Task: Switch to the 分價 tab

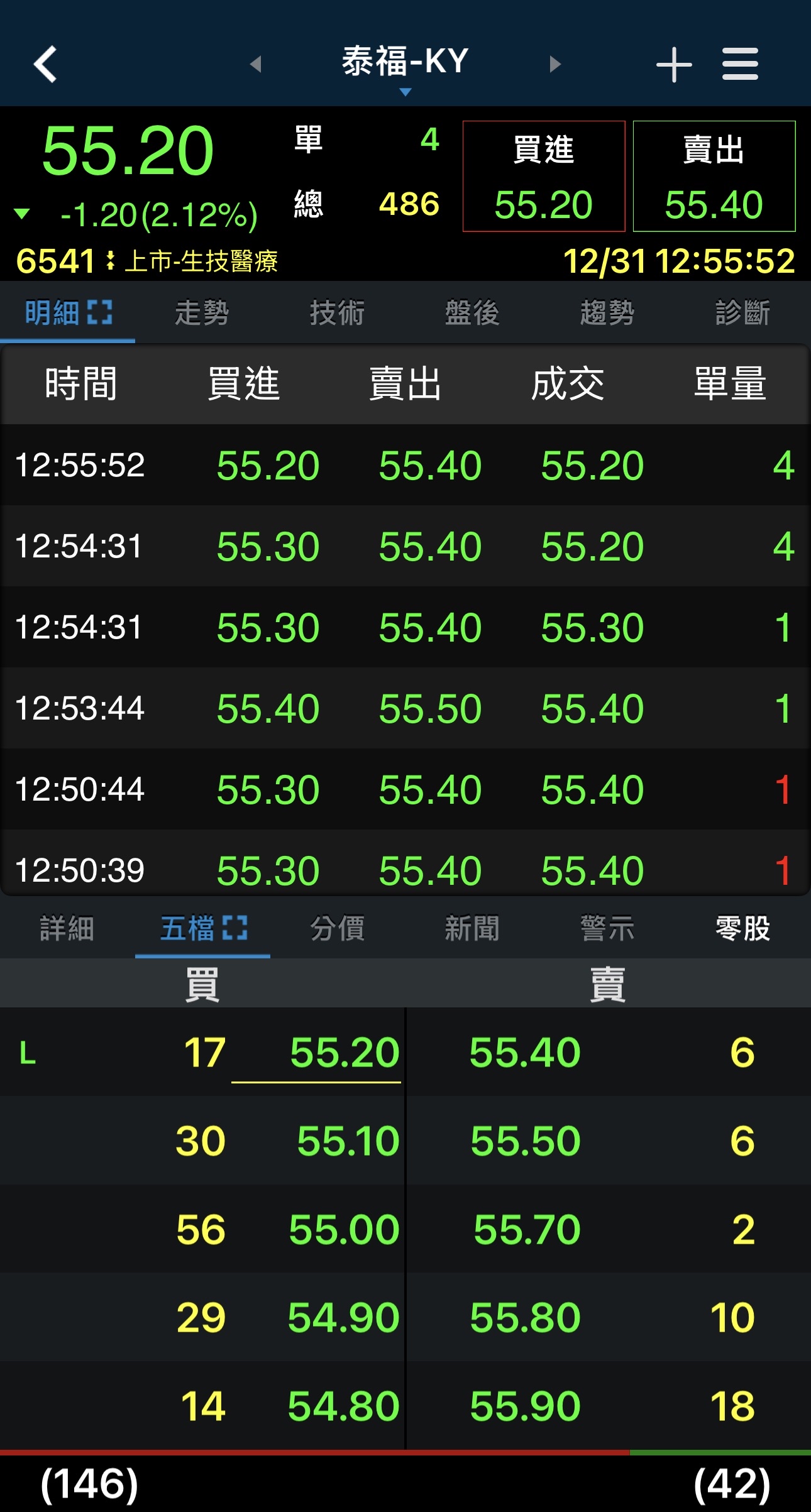Action: click(x=338, y=928)
